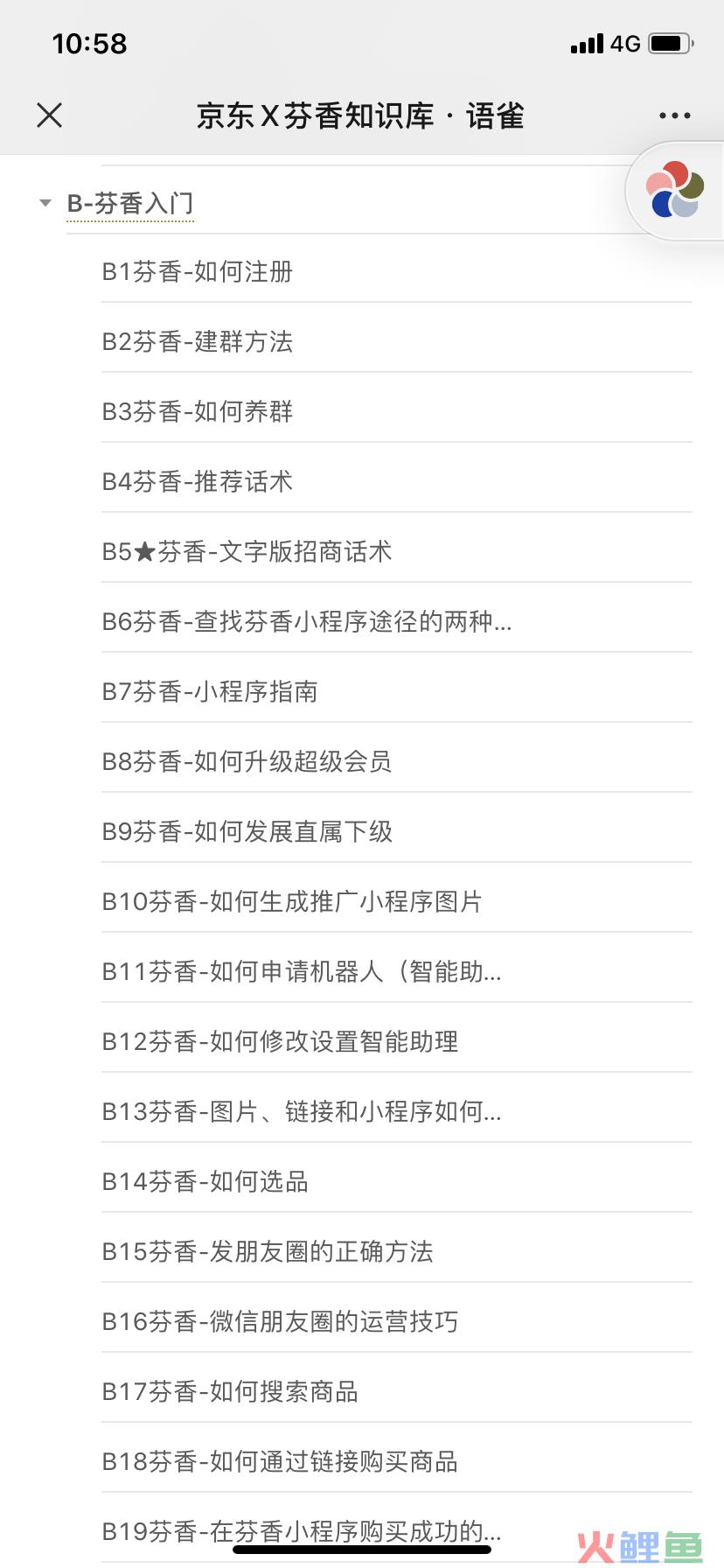Tap the floating colorful circle button
Image resolution: width=724 pixels, height=1568 pixels.
(x=674, y=189)
